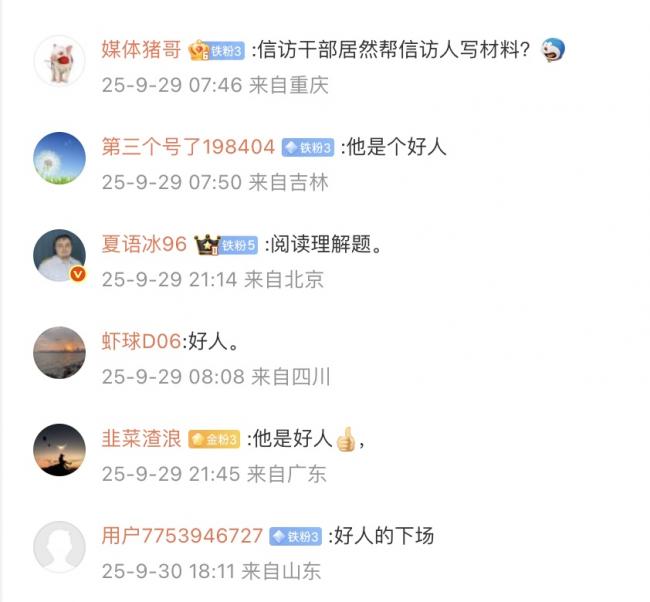Tap the avatar next to 韭菜渣浪
650x602 pixels.
(59, 450)
